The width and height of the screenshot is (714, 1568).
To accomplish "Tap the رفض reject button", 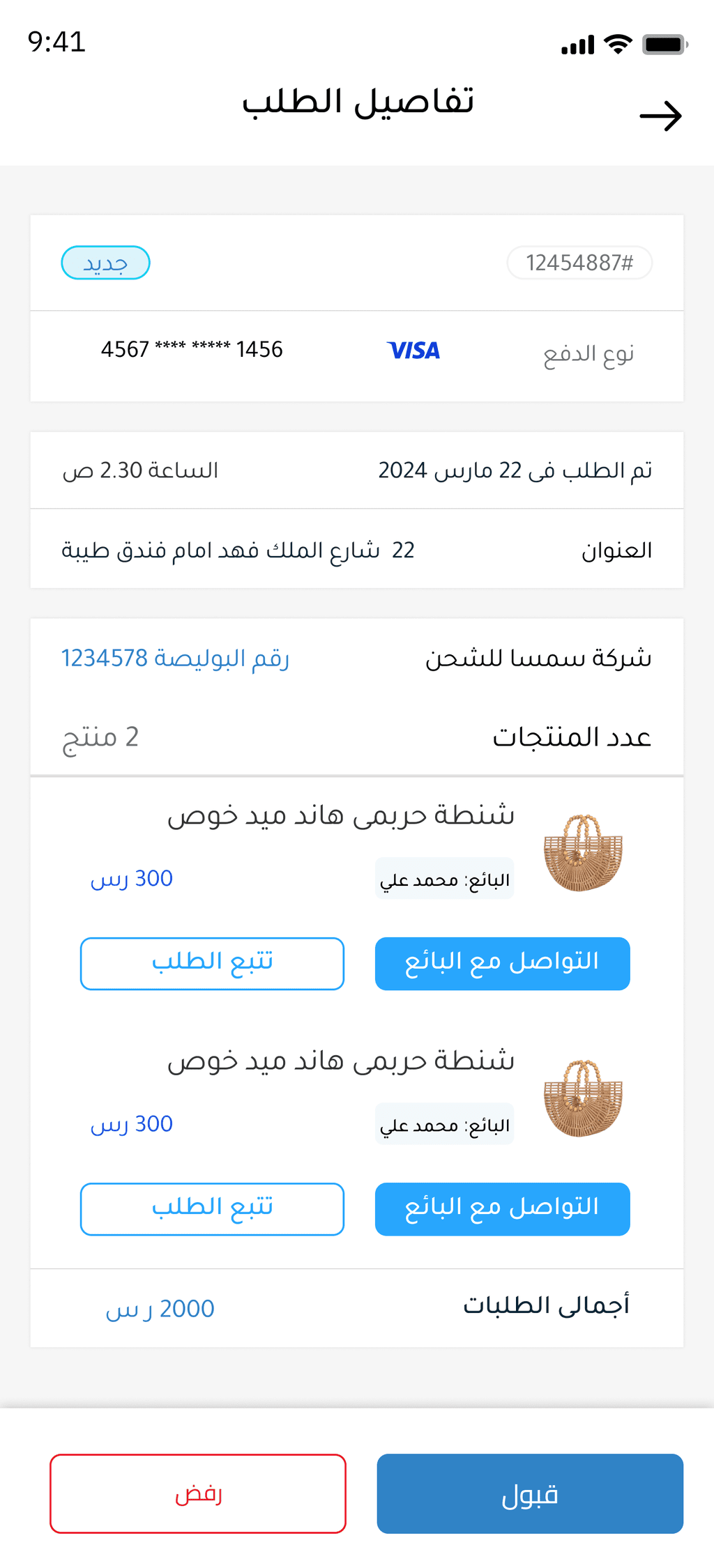I will (198, 1493).
